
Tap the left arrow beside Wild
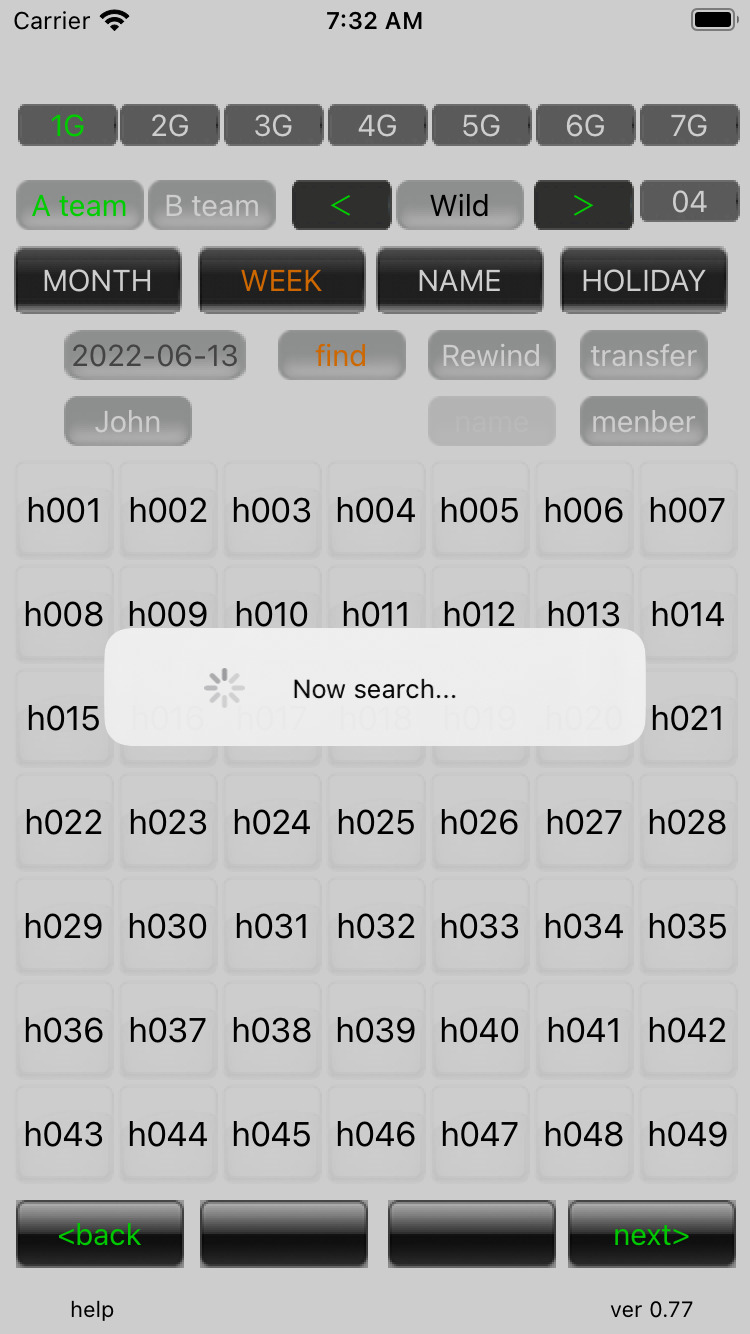340,206
